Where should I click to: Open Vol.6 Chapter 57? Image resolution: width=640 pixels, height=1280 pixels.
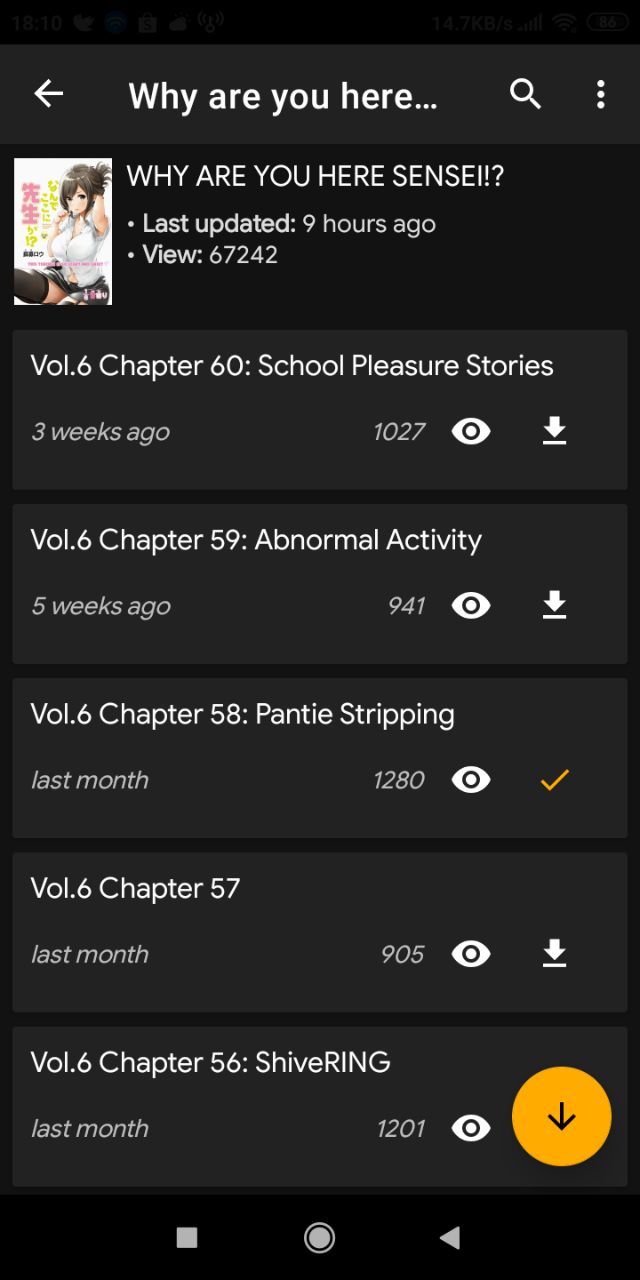(x=320, y=931)
